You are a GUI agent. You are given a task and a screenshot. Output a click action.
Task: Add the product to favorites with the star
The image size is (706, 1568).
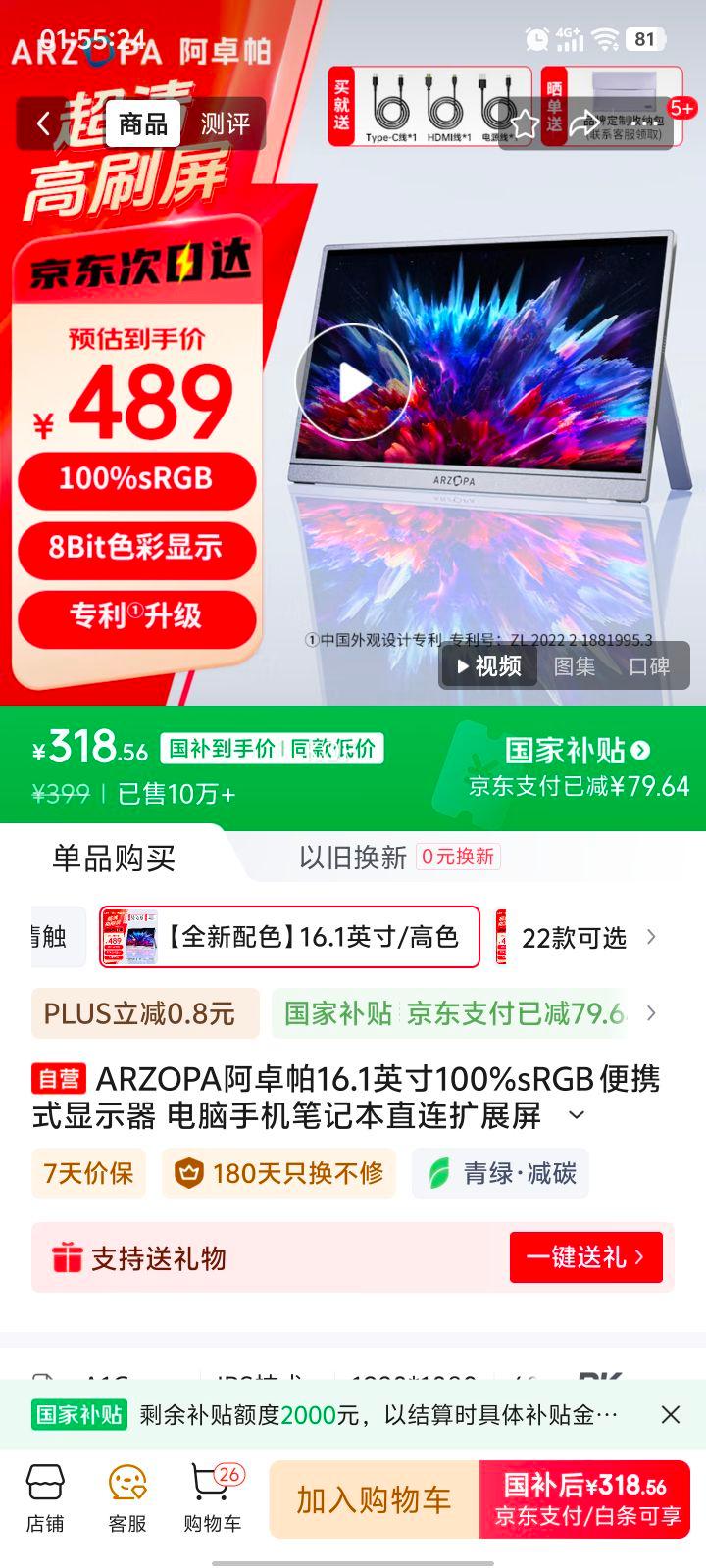(525, 124)
